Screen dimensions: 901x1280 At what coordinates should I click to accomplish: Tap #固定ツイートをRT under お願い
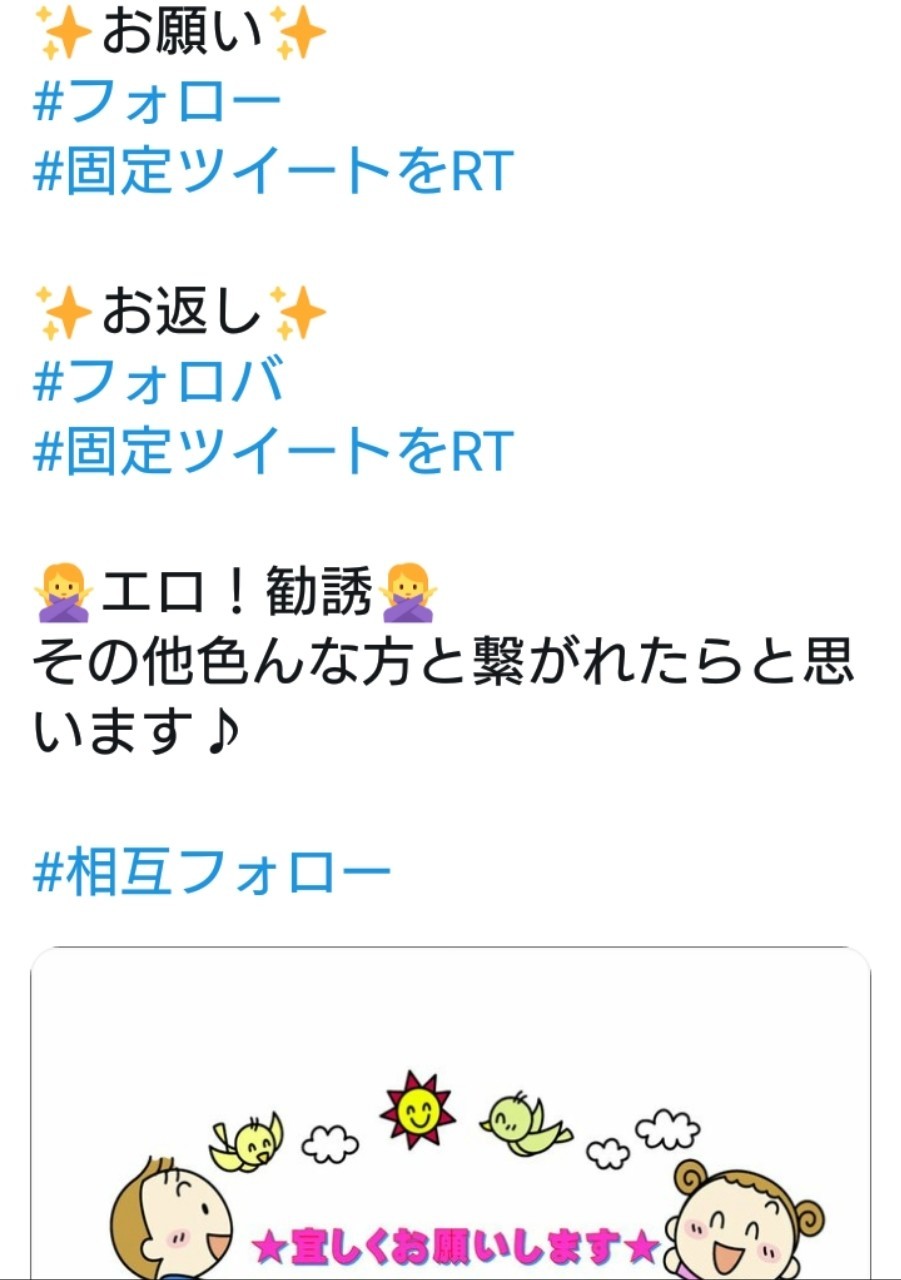(272, 171)
